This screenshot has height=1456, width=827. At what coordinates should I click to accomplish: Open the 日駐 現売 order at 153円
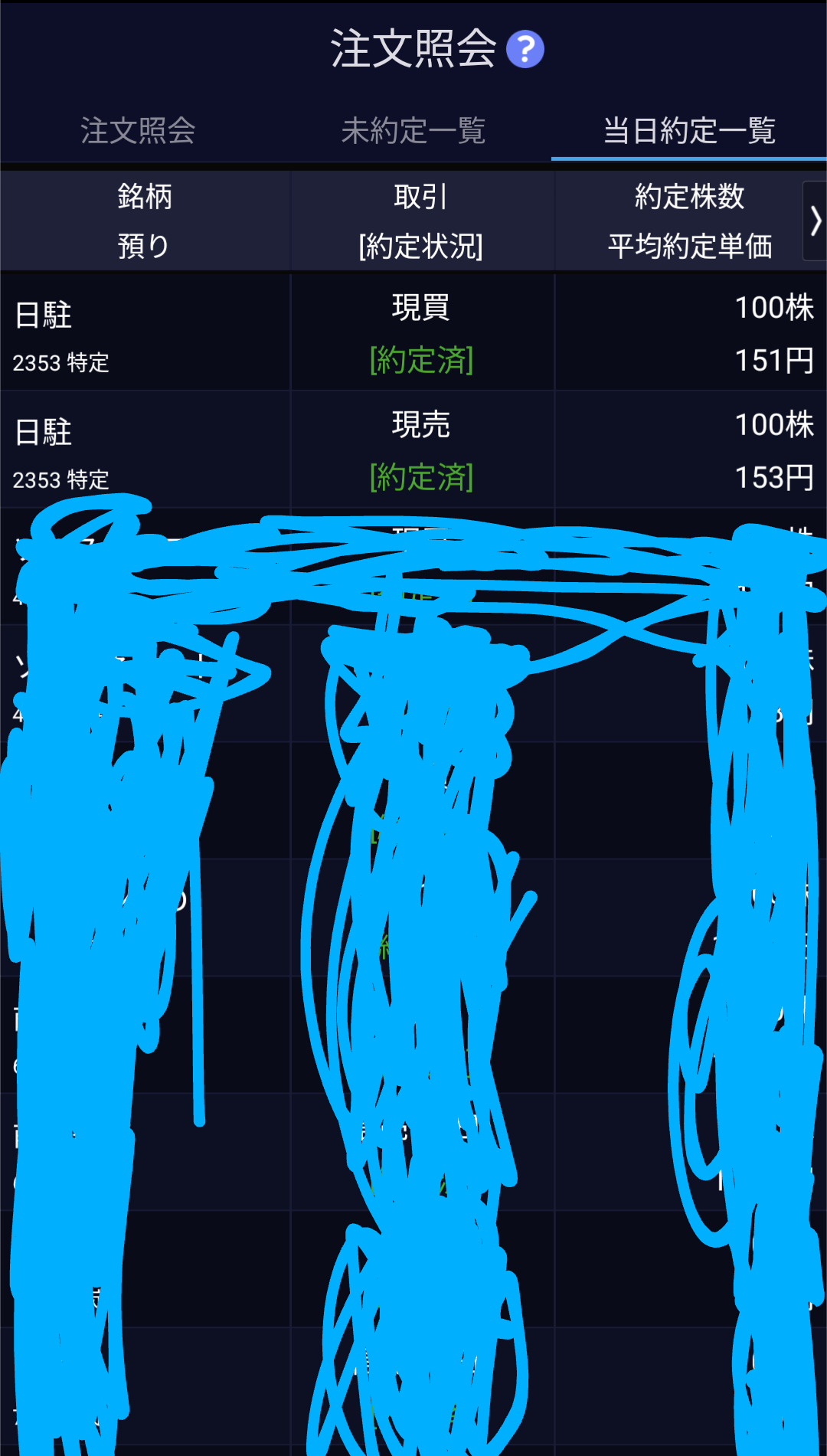coord(413,450)
